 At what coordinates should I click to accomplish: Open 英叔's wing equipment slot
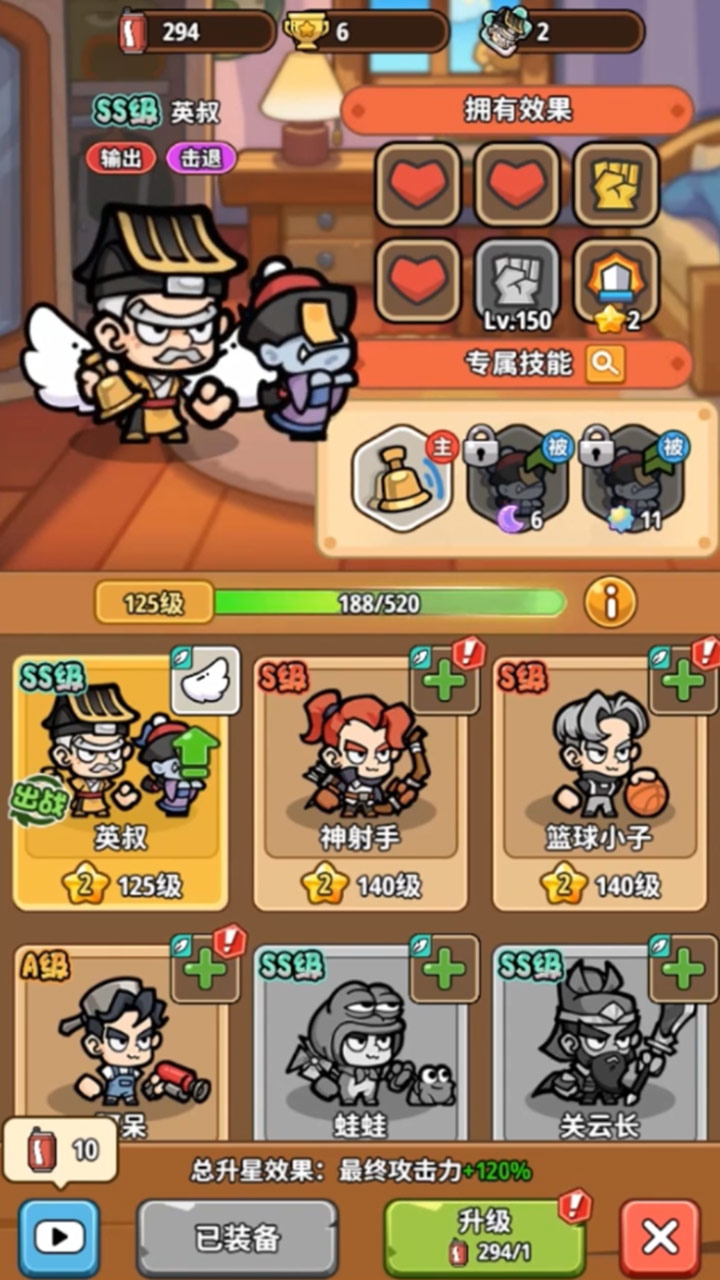click(x=205, y=681)
